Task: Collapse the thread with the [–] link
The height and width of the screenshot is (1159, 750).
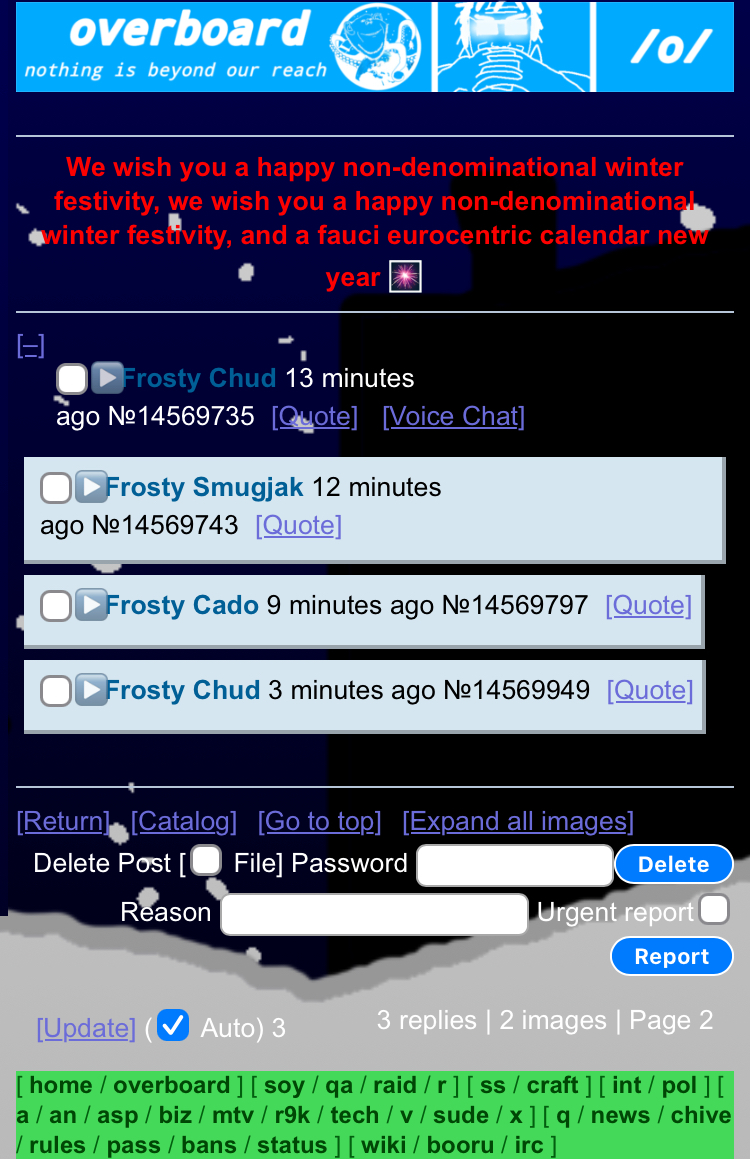Action: pyautogui.click(x=31, y=346)
